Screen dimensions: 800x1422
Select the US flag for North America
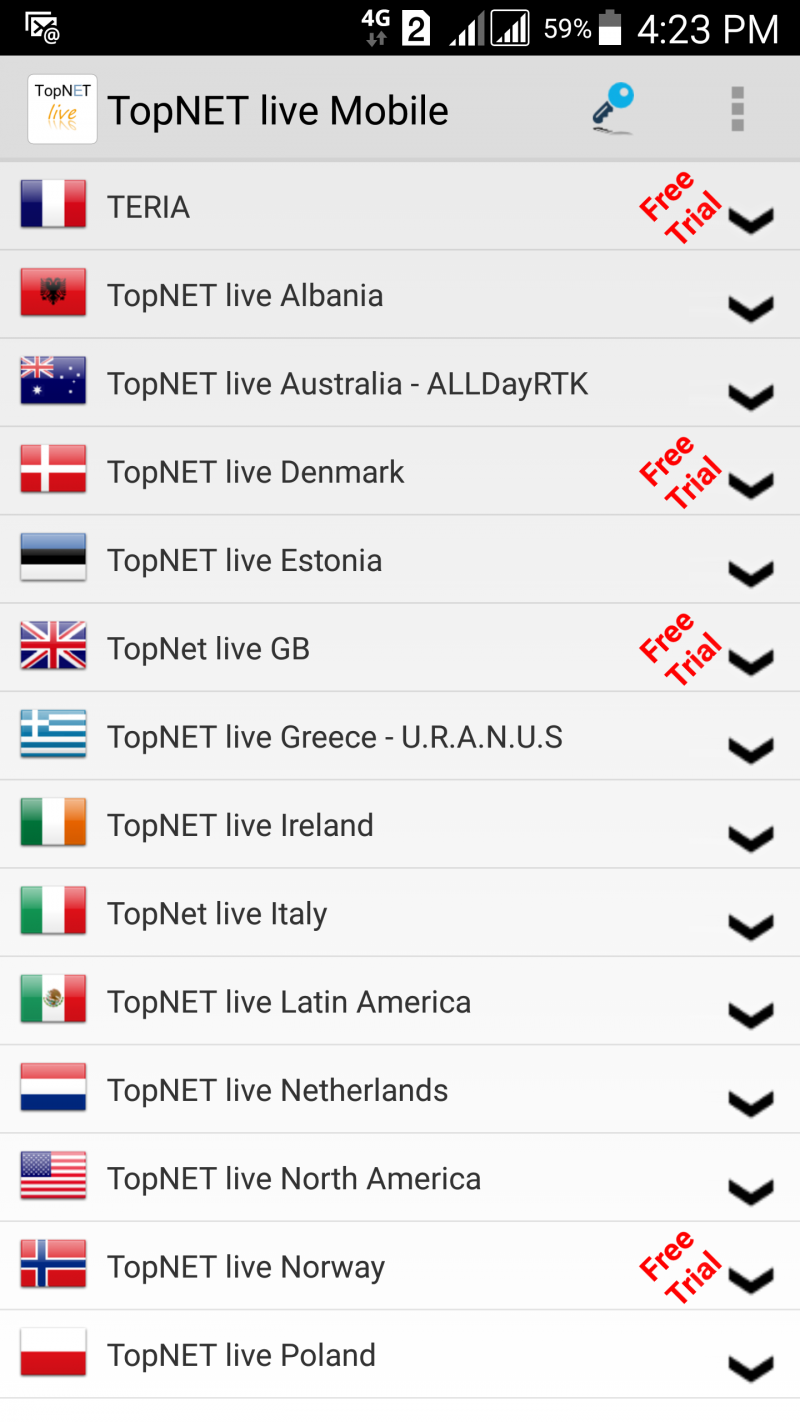(52, 1178)
